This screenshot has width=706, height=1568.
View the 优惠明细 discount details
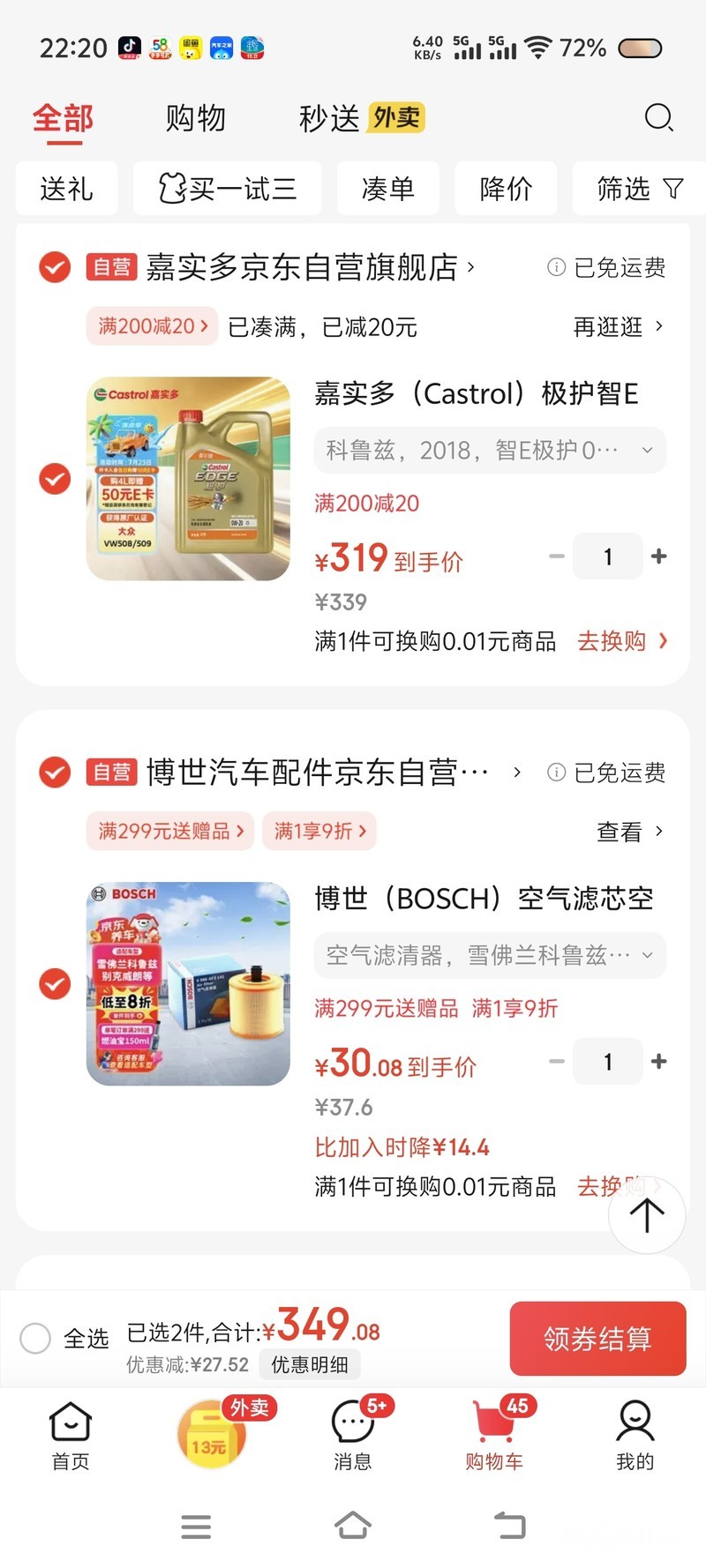[x=309, y=1365]
